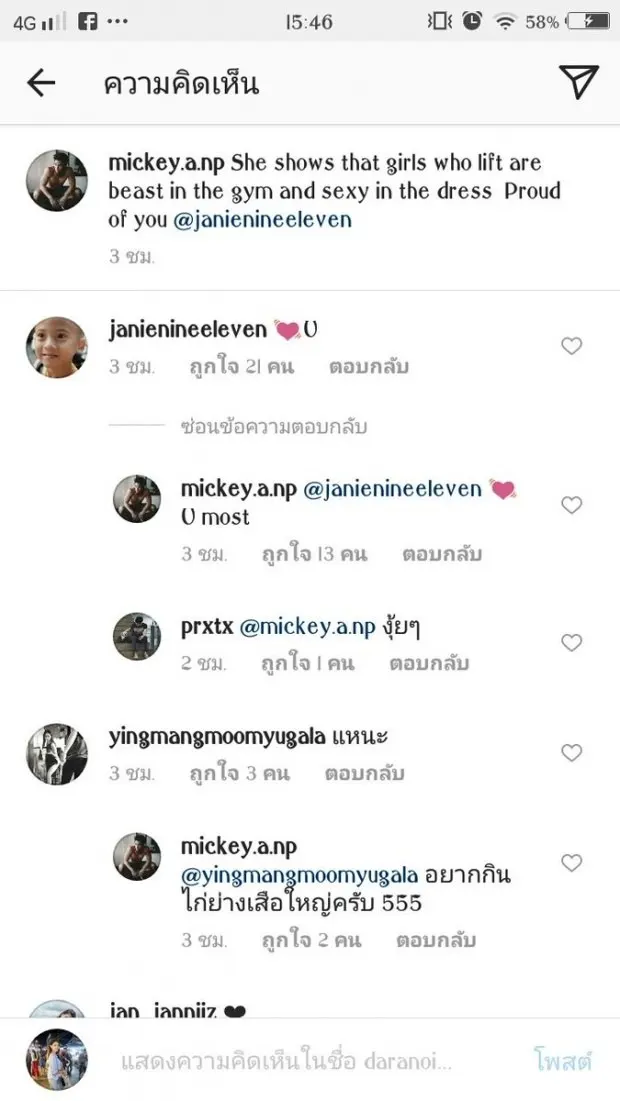The height and width of the screenshot is (1101, 620).
Task: Like the comment from prxtx
Action: [x=571, y=643]
